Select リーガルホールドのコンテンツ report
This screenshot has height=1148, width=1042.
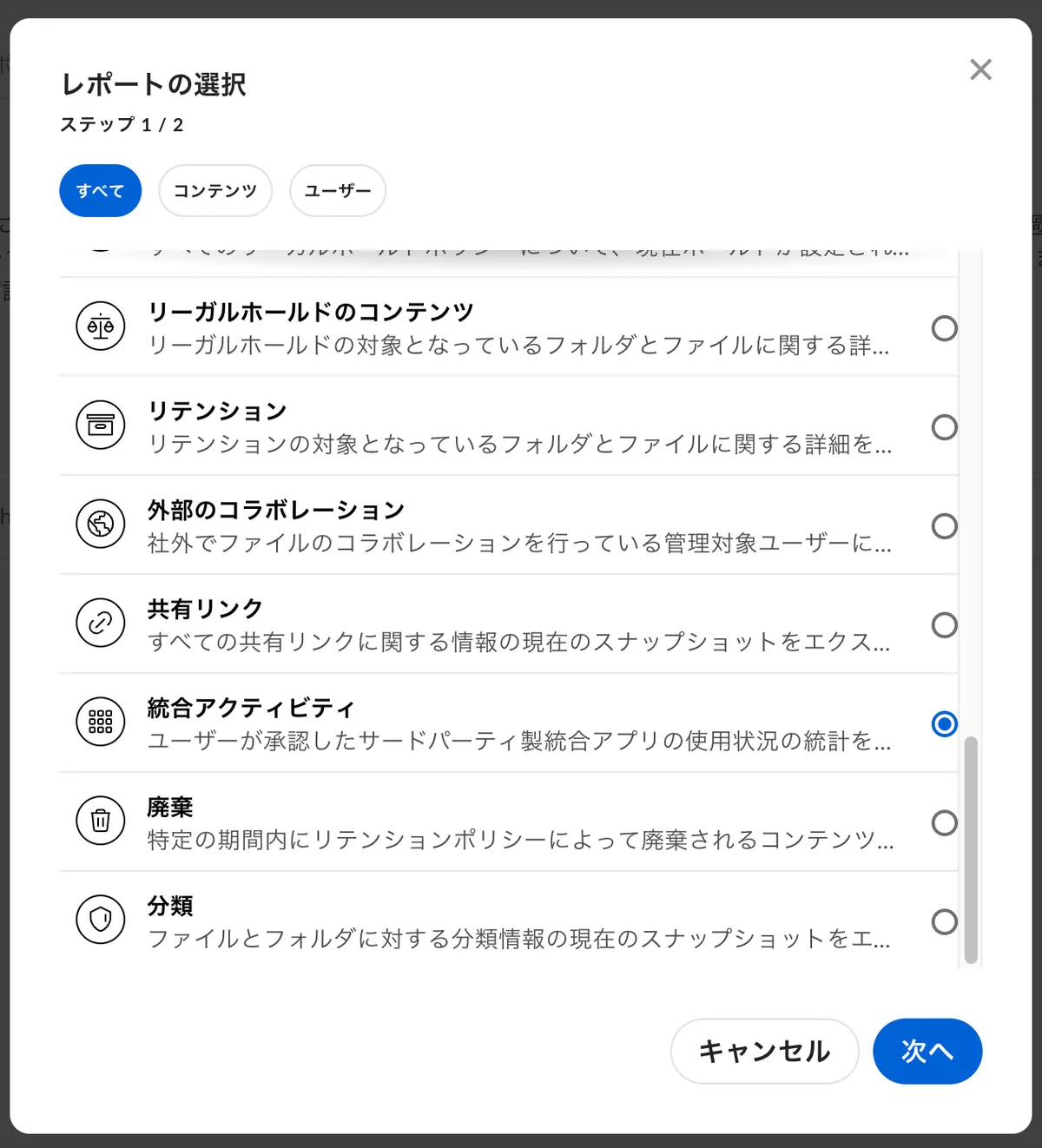[509, 327]
